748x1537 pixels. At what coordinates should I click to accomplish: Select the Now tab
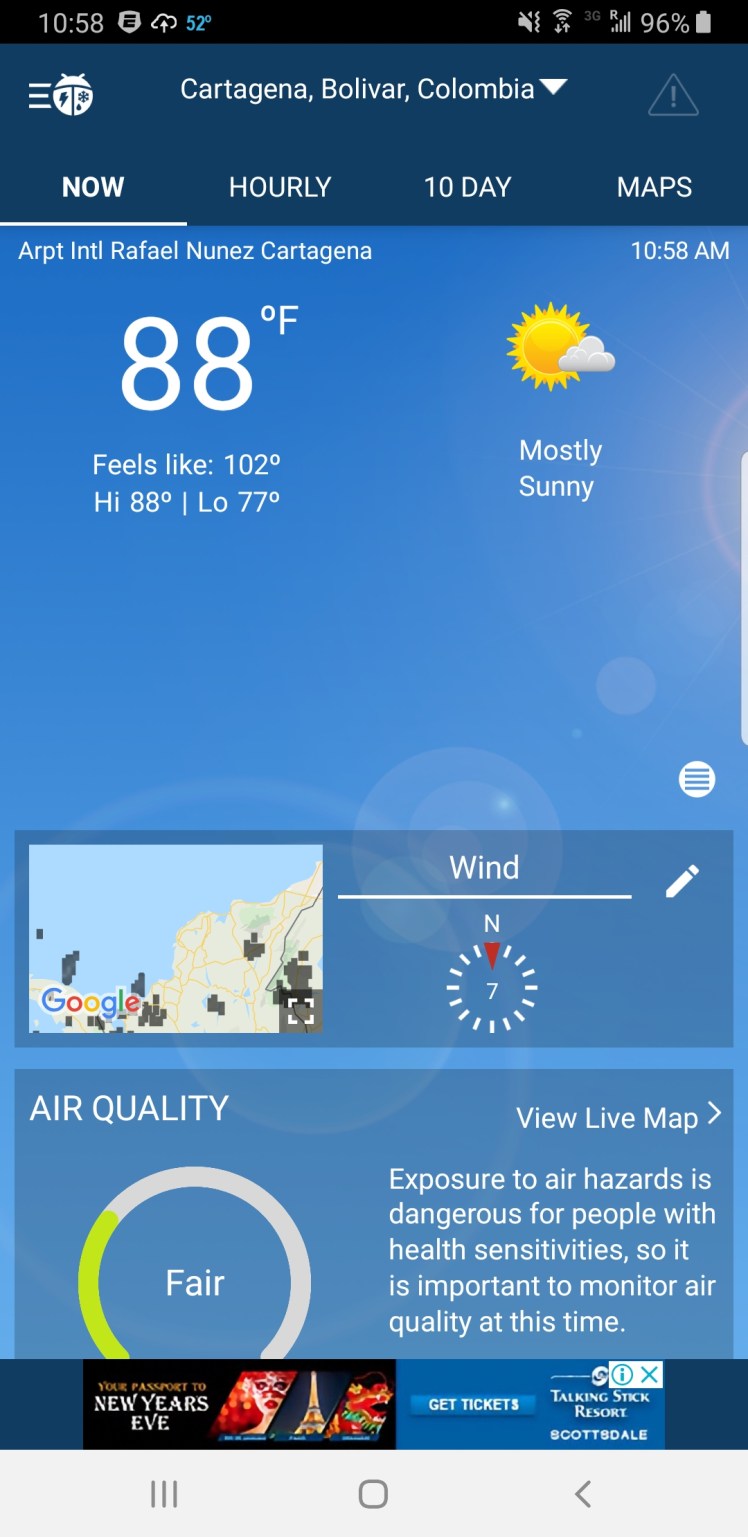tap(93, 187)
